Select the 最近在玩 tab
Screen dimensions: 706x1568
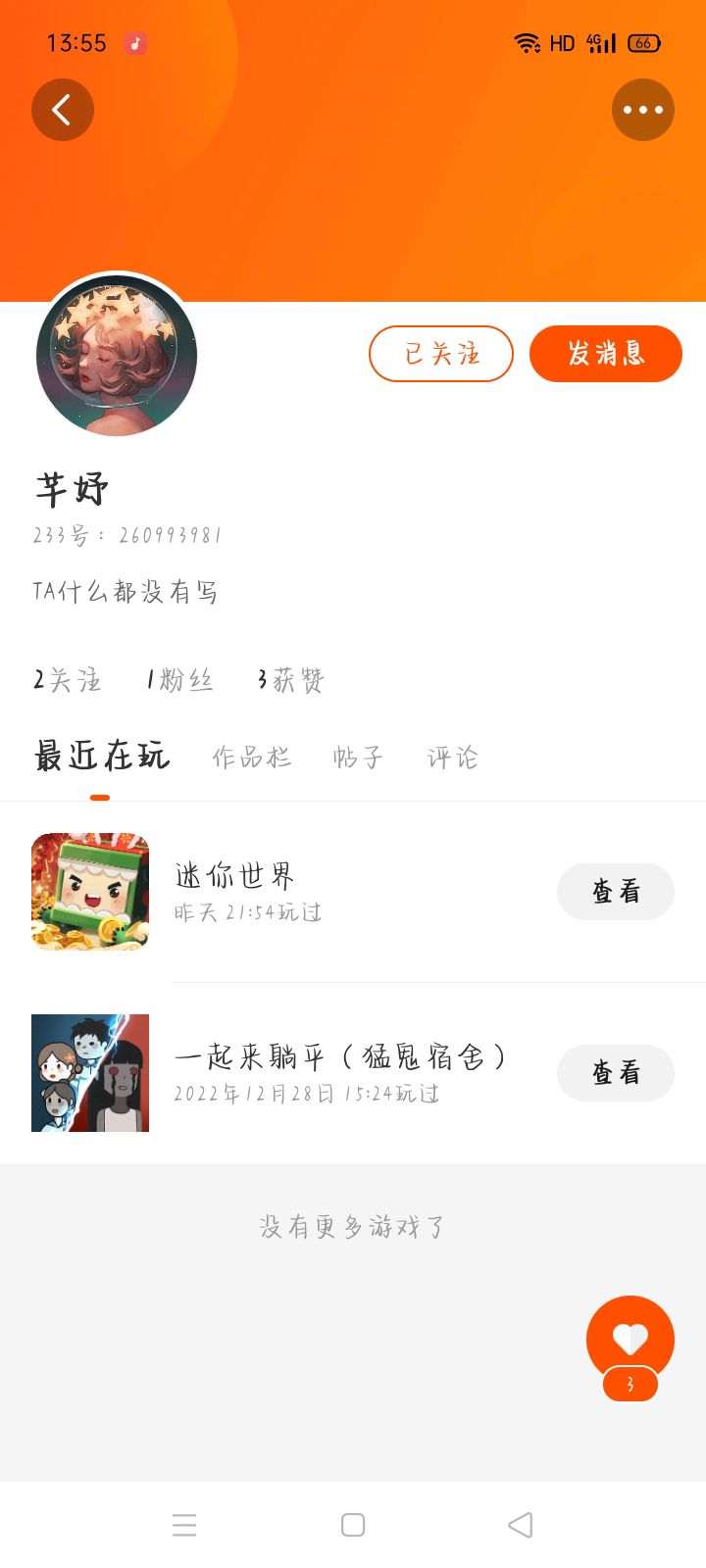[102, 757]
